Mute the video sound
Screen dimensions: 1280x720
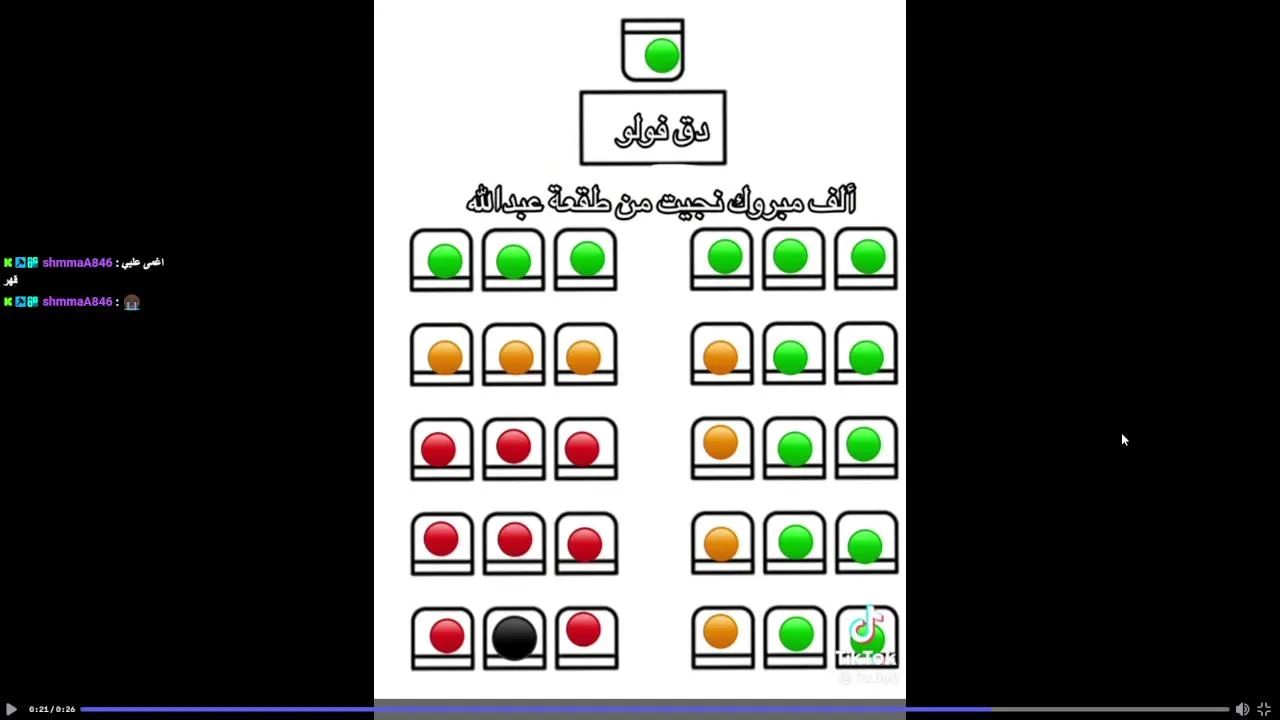[x=1242, y=709]
